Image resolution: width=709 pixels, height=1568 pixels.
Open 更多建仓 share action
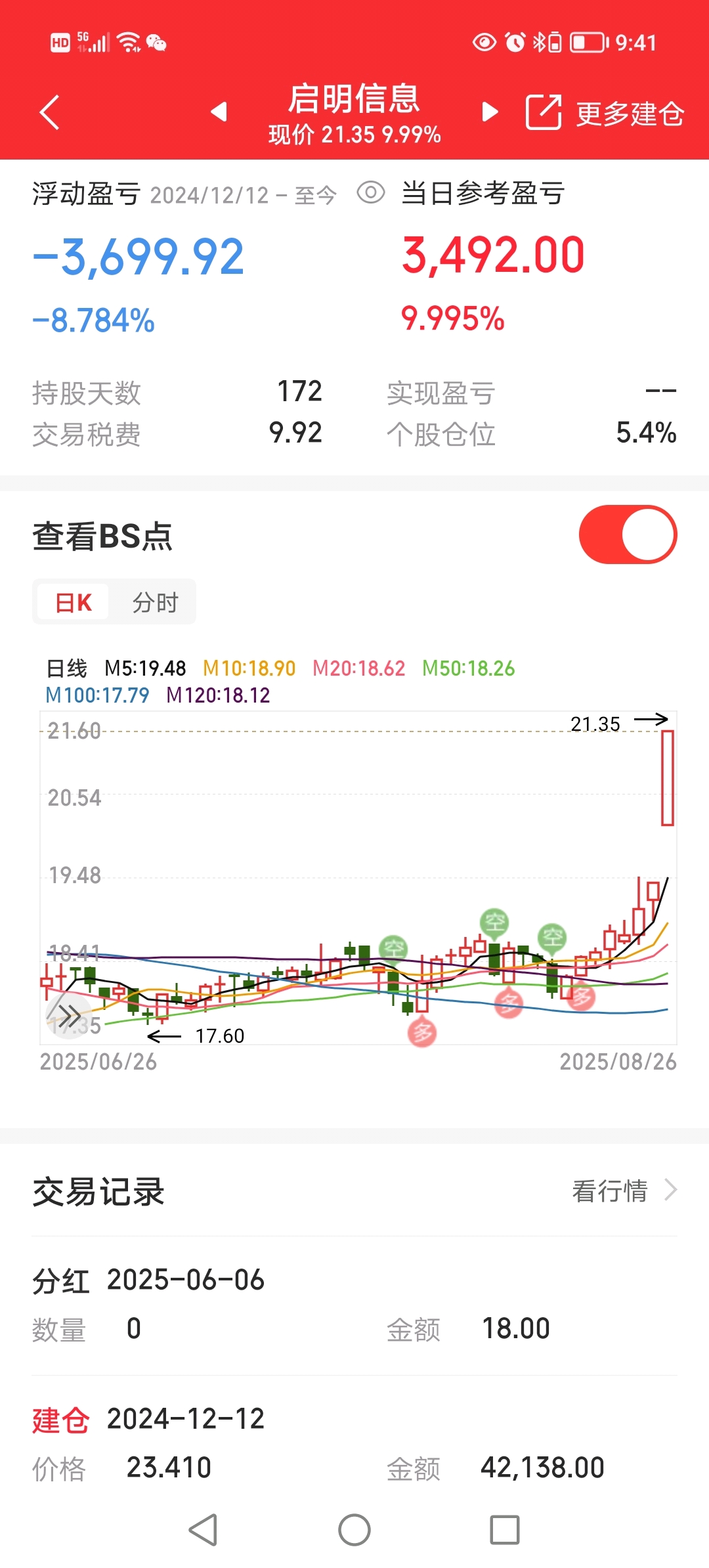click(605, 113)
